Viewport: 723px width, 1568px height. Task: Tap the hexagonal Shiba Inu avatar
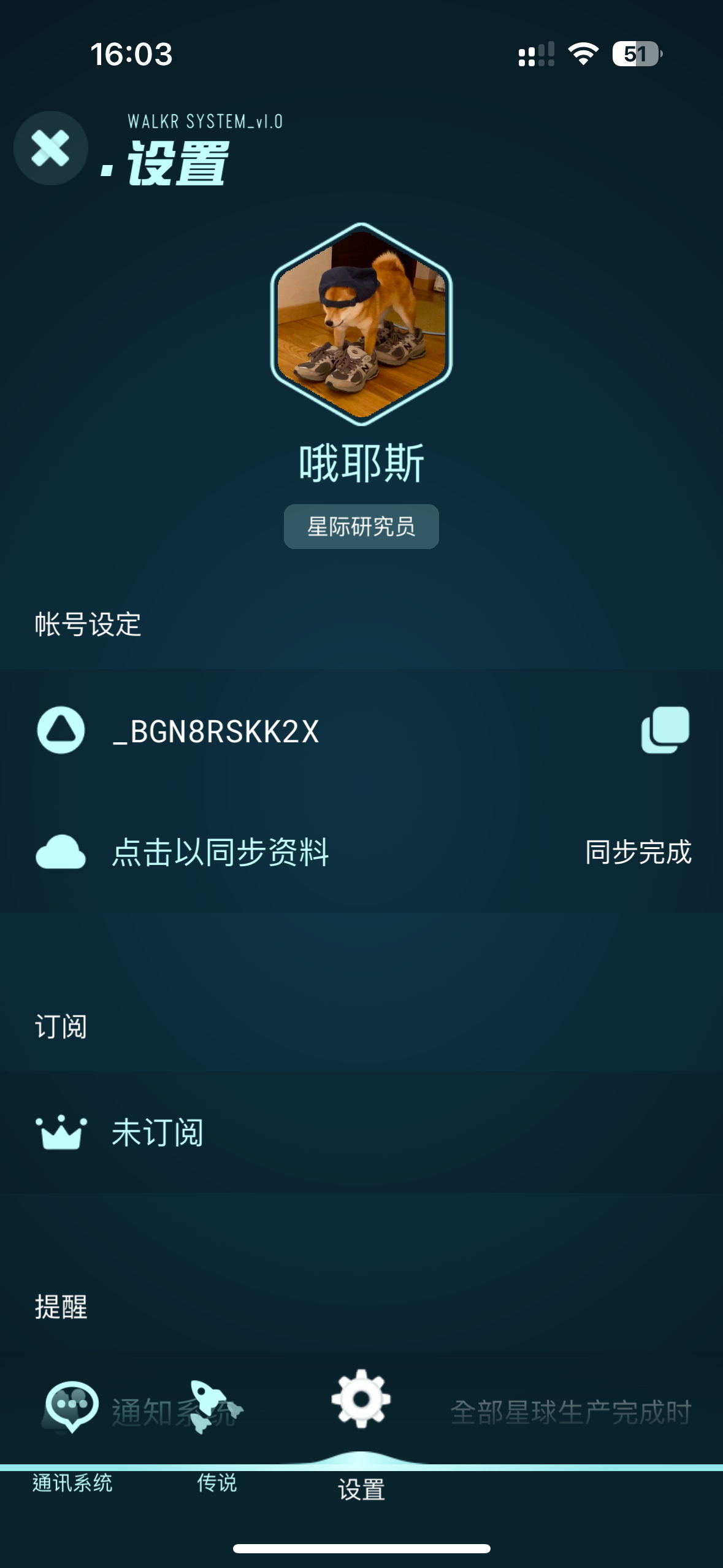tap(361, 323)
